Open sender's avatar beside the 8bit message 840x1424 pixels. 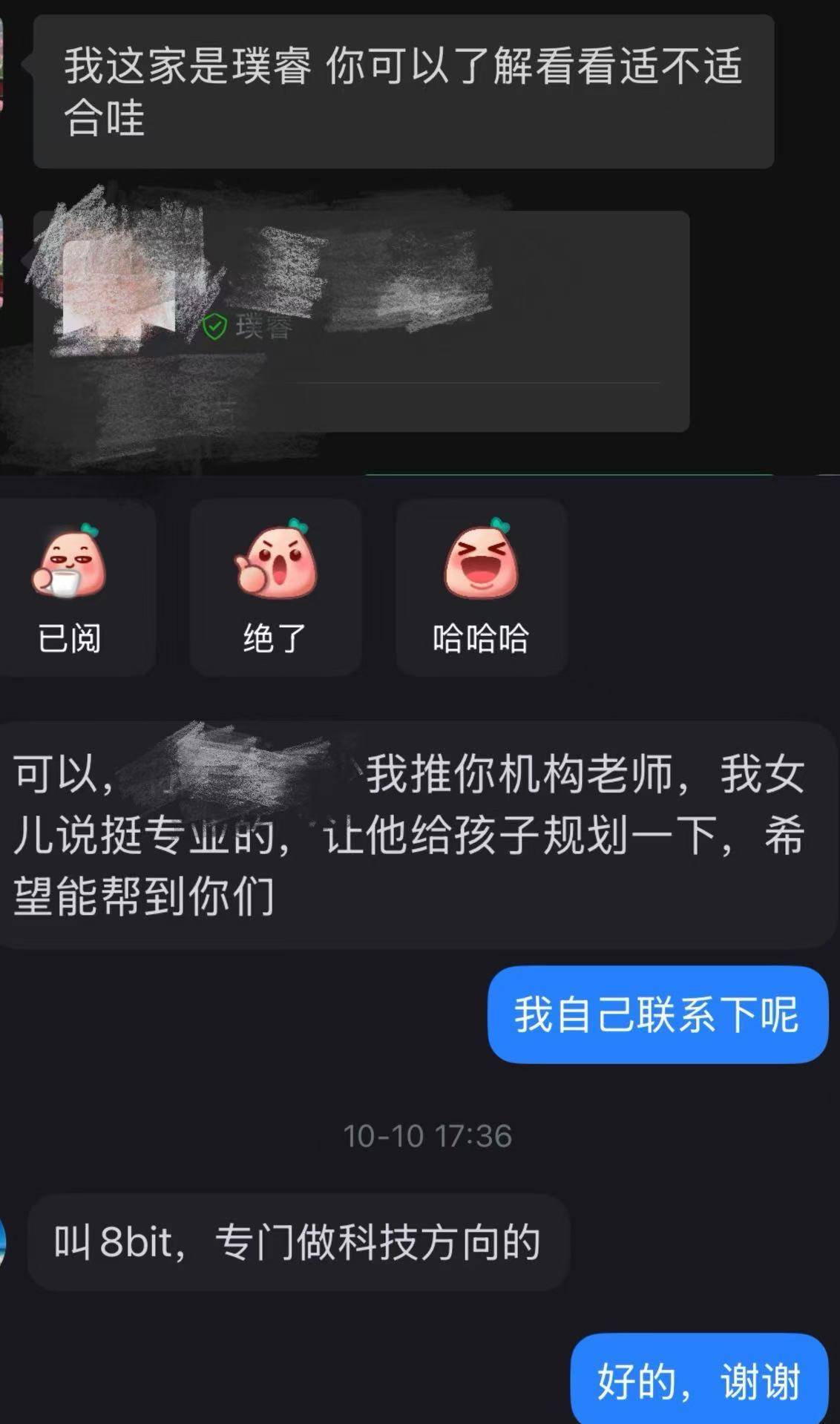point(3,1242)
